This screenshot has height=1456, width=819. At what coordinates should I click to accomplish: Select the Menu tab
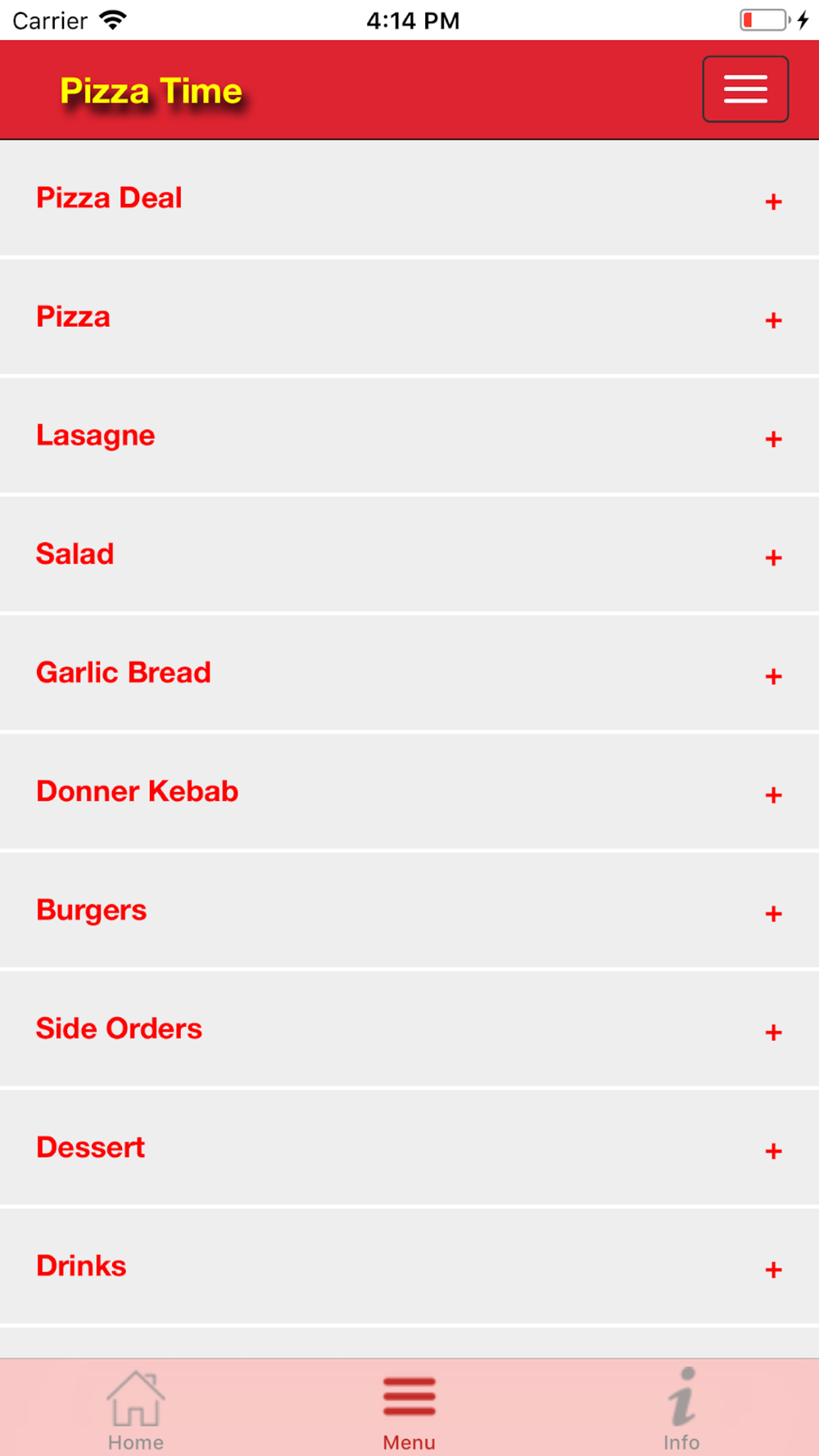pyautogui.click(x=409, y=1410)
